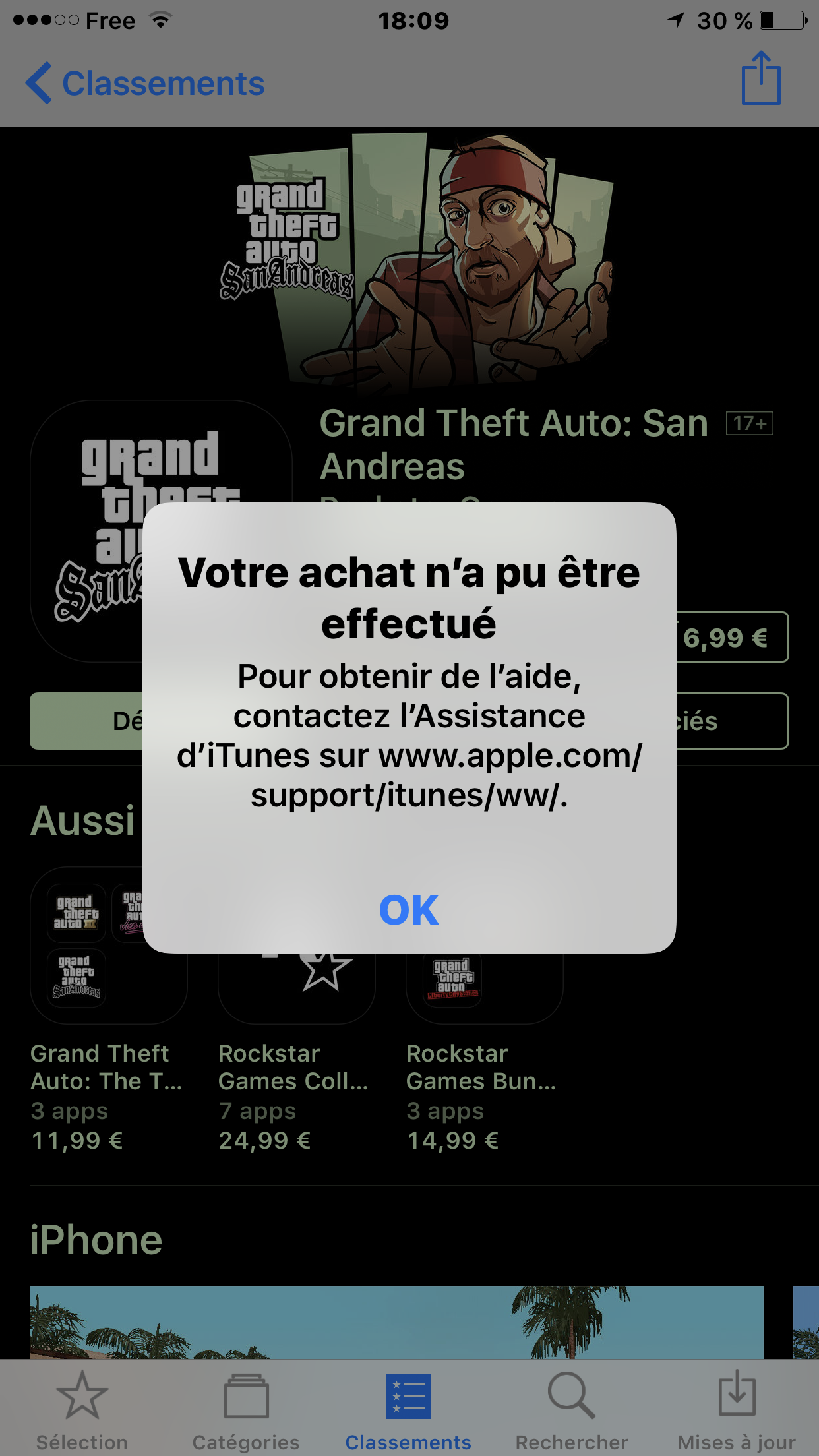This screenshot has height=1456, width=819.
Task: Dismiss the purchase error with OK
Action: point(409,910)
